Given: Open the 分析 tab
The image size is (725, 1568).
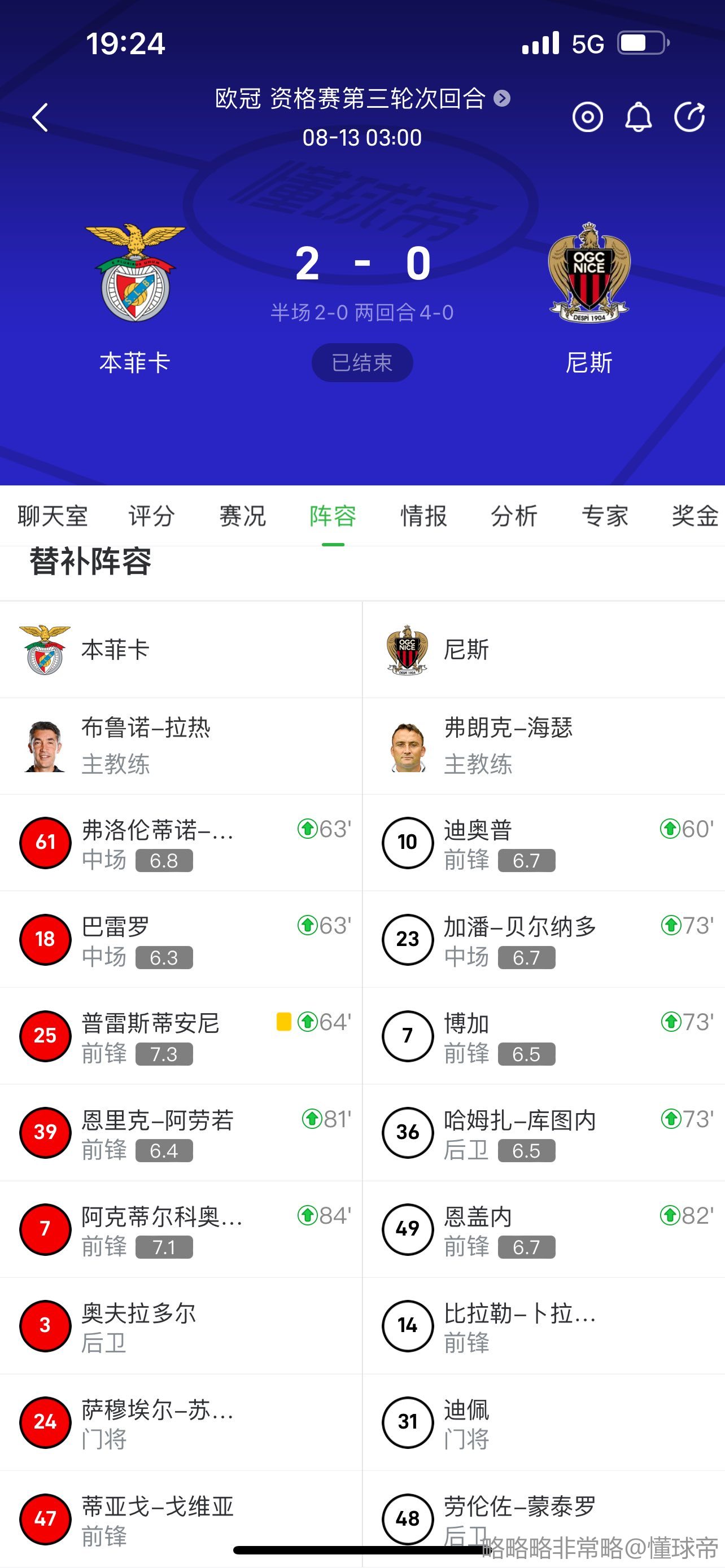Looking at the screenshot, I should pyautogui.click(x=514, y=516).
